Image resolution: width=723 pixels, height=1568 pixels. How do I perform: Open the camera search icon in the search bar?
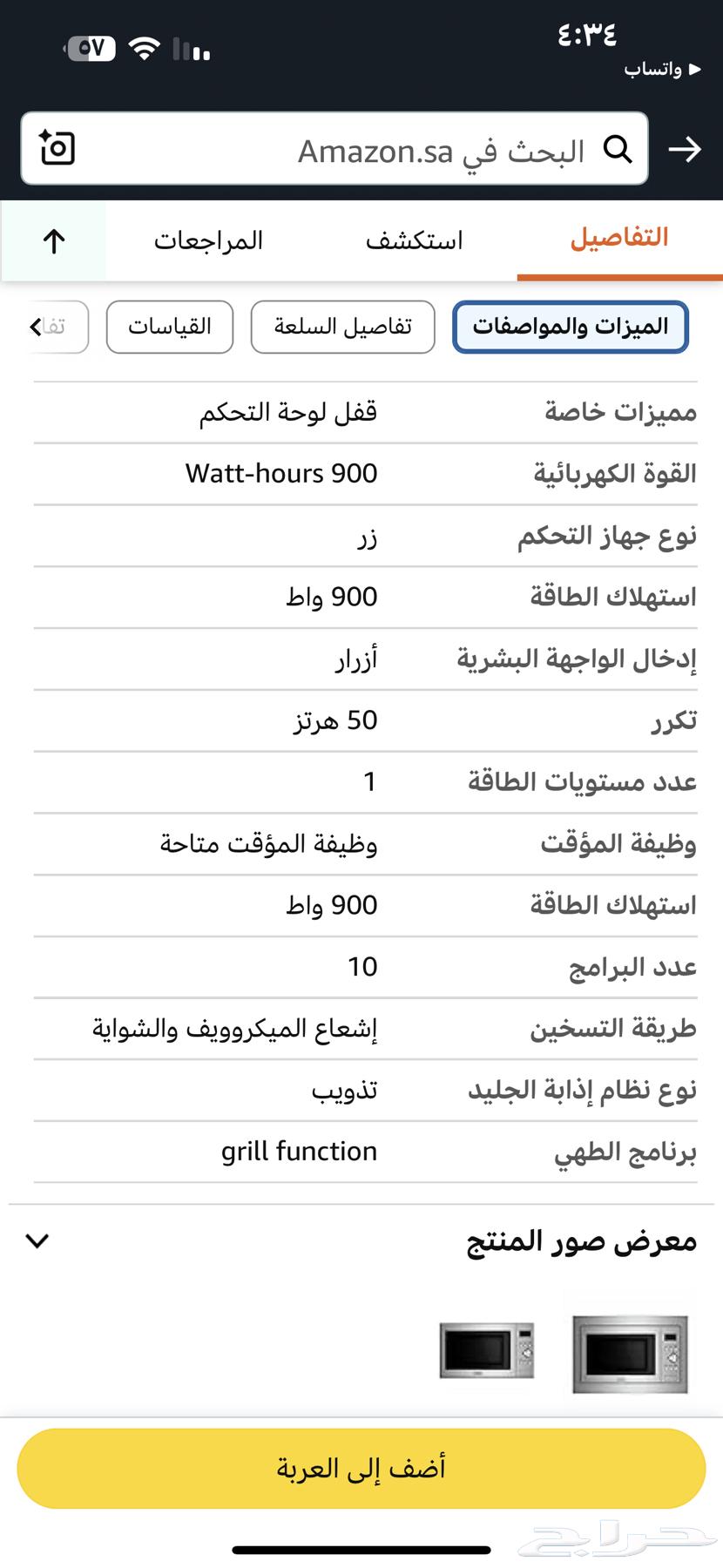[x=55, y=148]
